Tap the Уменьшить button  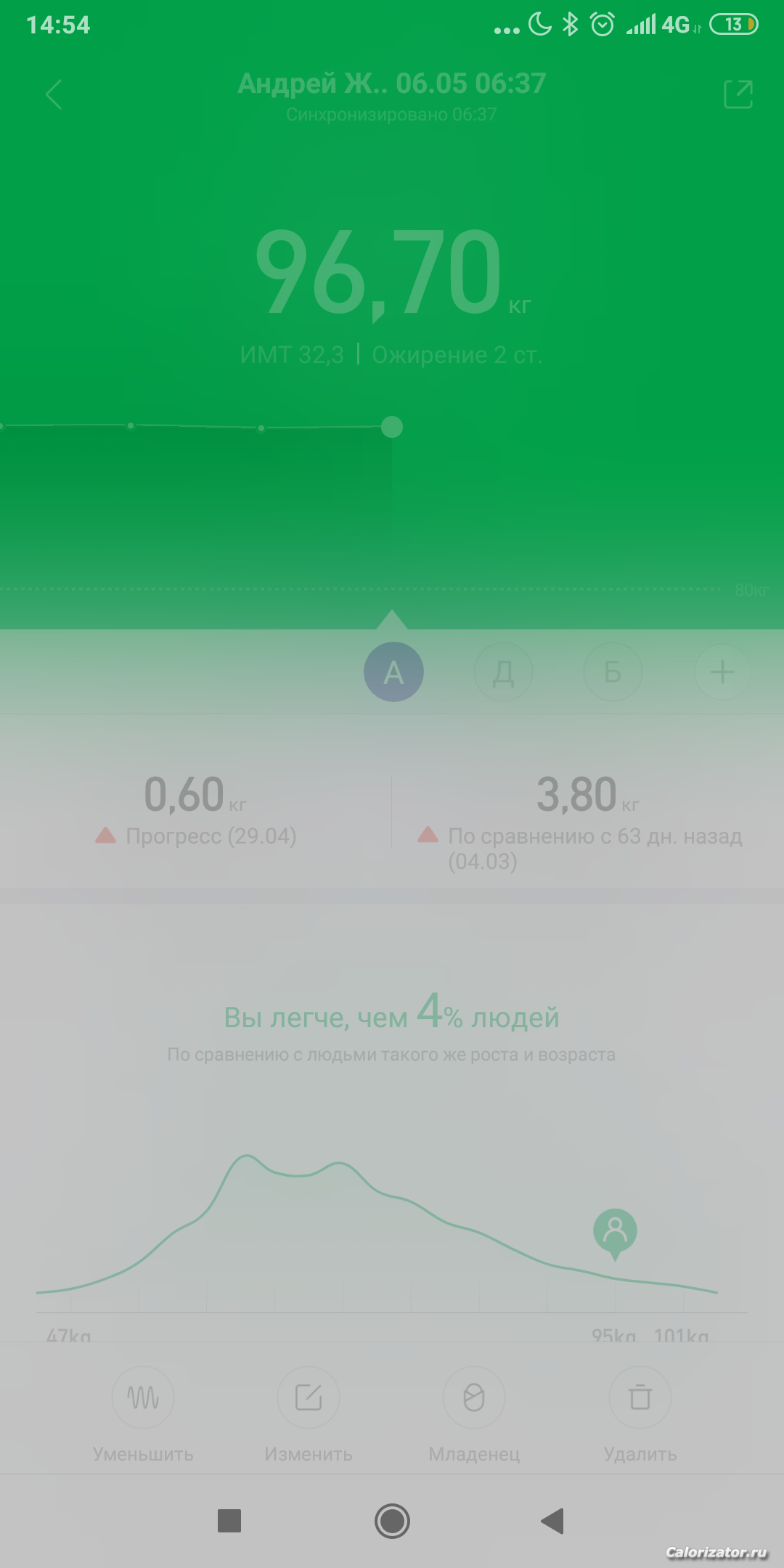143,1397
